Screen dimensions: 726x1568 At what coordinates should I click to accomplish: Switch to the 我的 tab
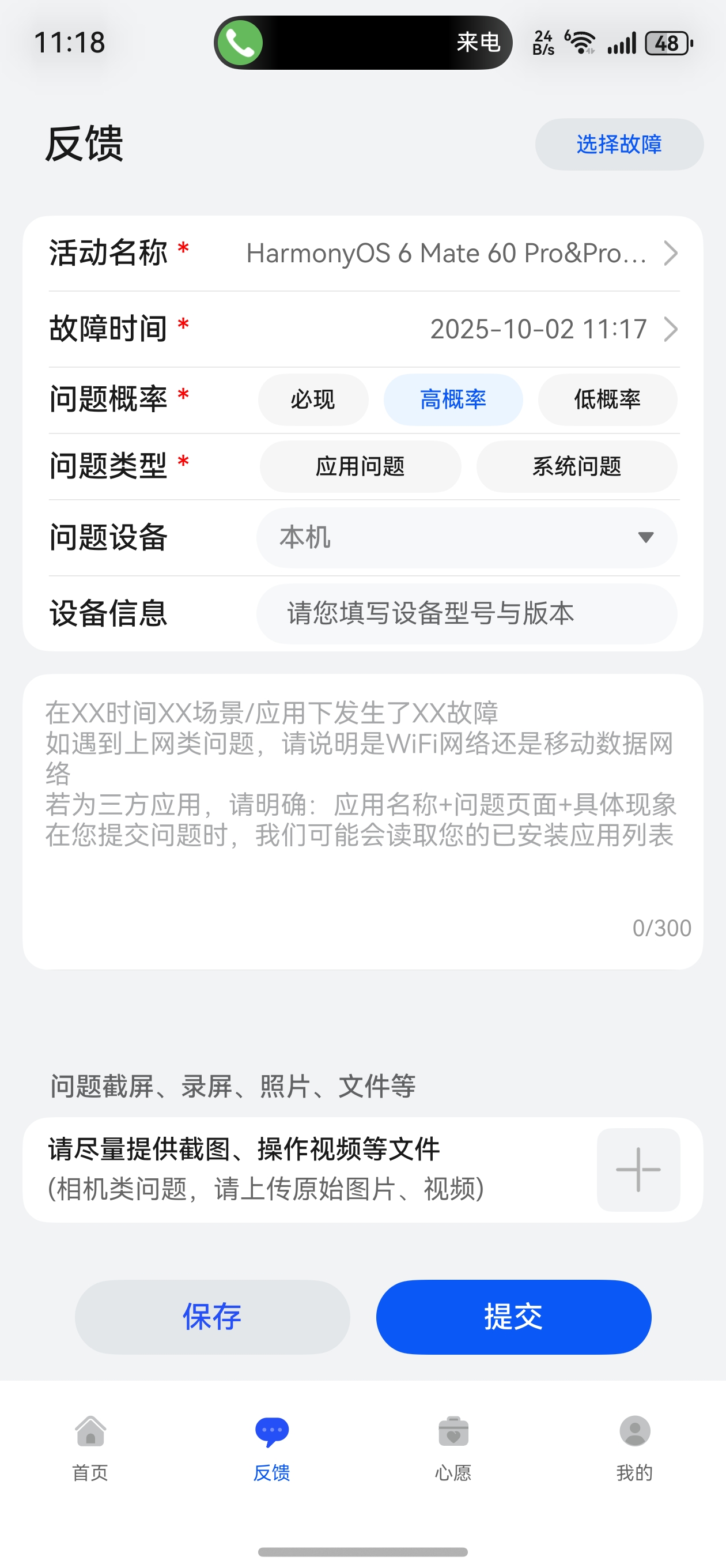[x=634, y=1448]
